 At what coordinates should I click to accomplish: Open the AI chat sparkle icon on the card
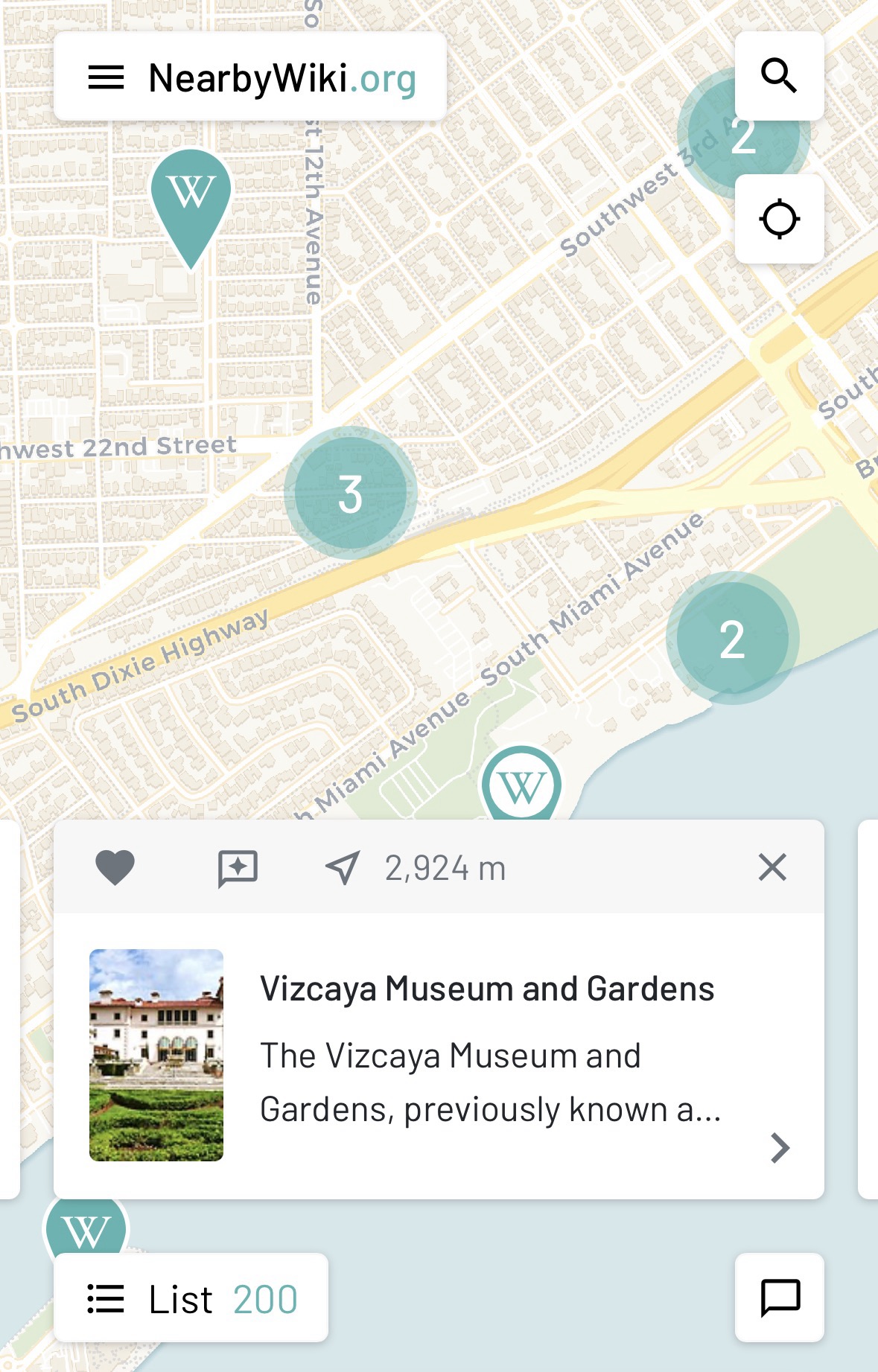[x=238, y=869]
